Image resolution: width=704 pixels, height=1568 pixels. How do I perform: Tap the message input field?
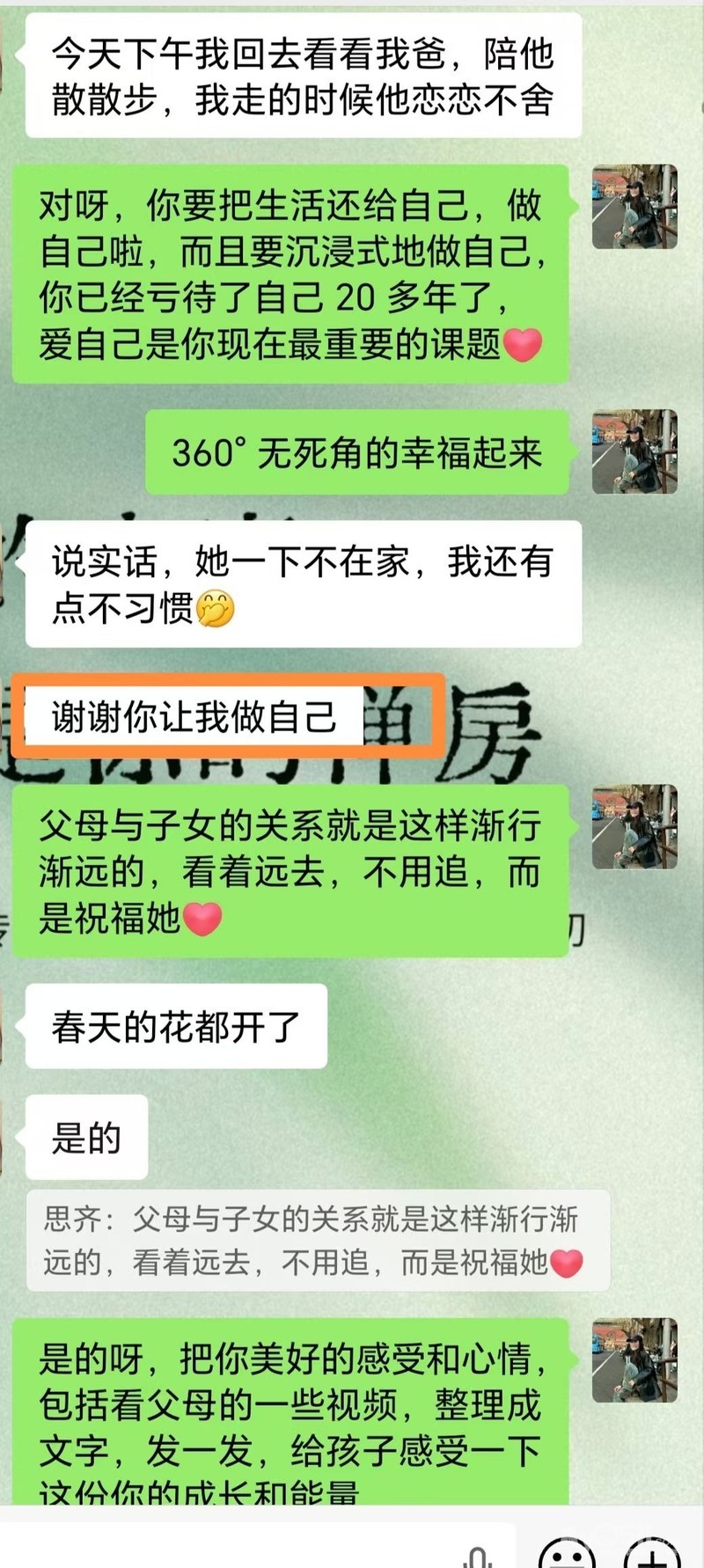pyautogui.click(x=257, y=1546)
